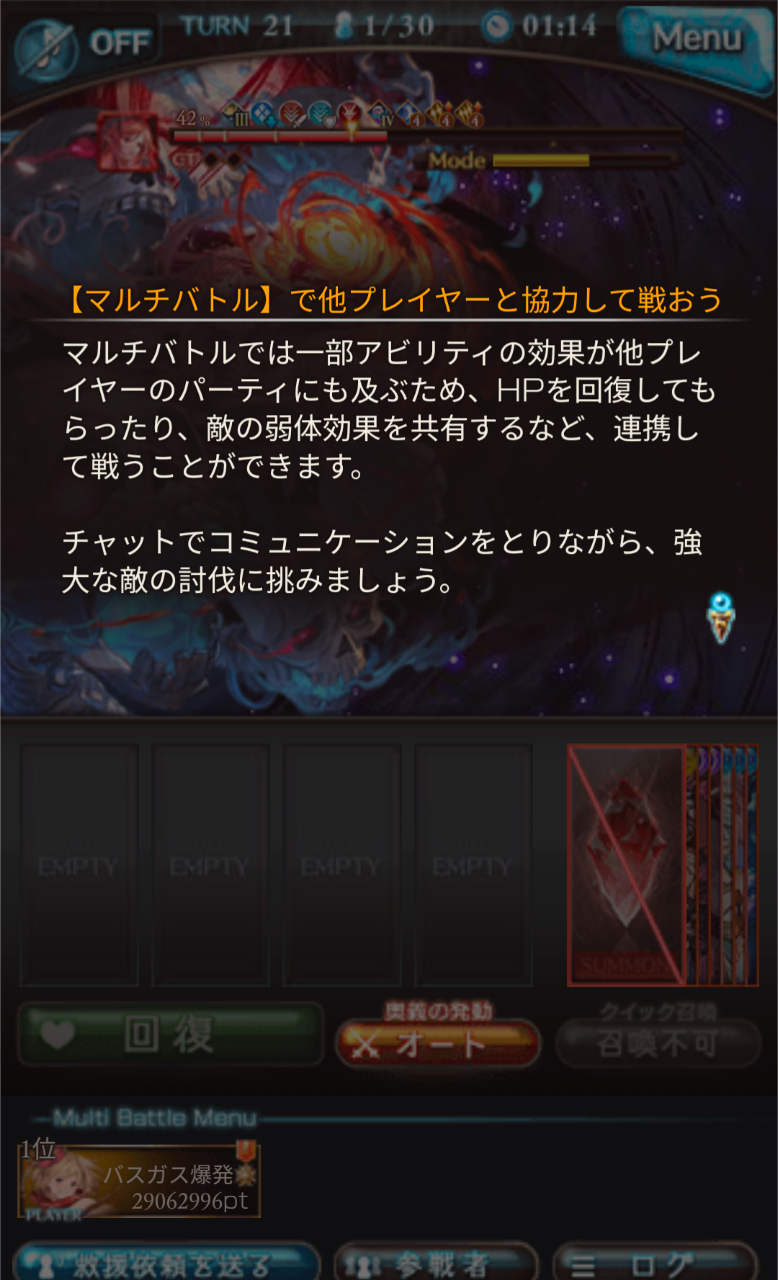Open the 参戦者 participants list
This screenshot has height=1280, width=778.
pos(435,1263)
